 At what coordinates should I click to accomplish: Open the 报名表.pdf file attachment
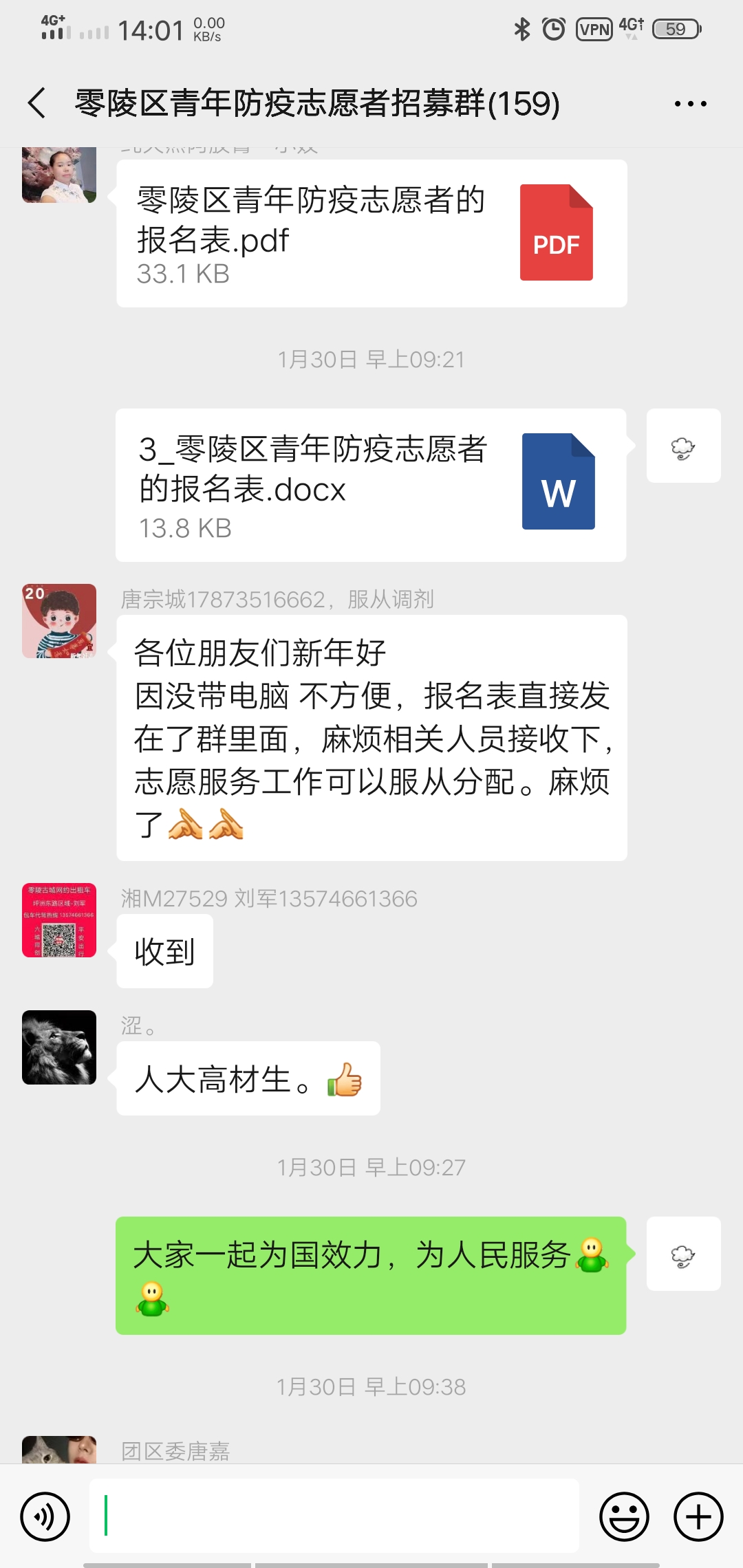point(371,233)
